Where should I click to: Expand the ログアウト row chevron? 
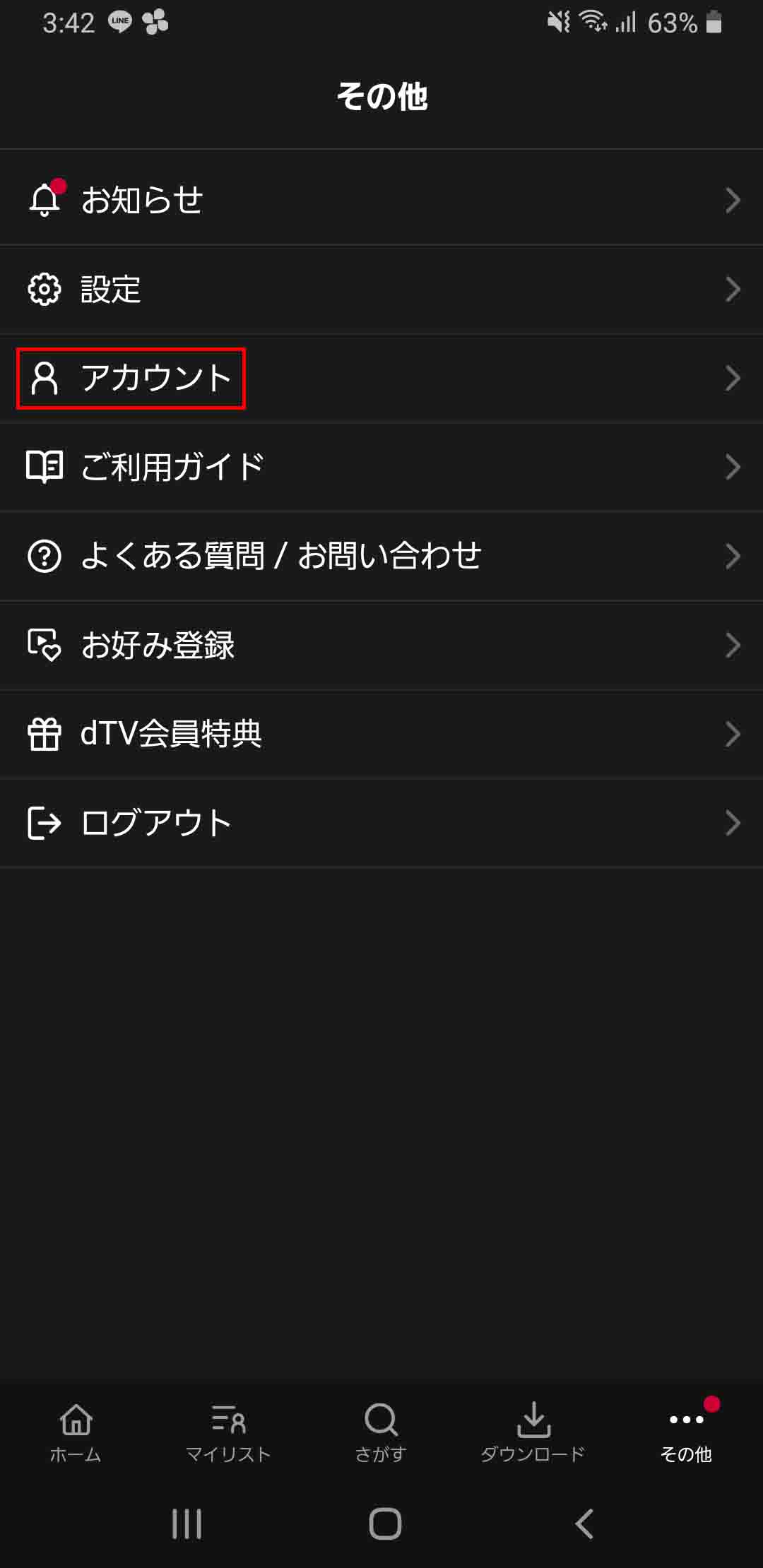pos(733,821)
